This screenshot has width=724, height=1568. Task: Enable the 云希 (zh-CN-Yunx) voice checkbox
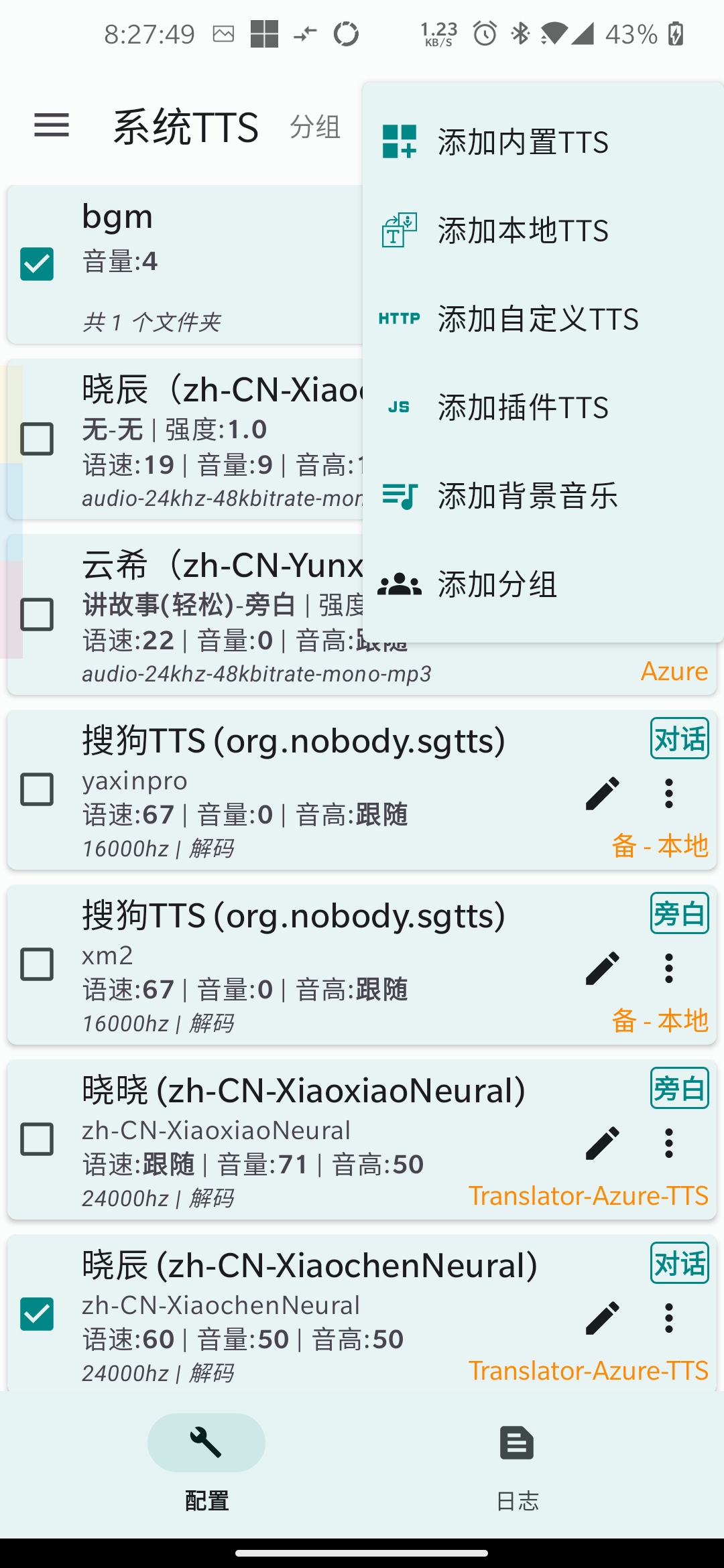pyautogui.click(x=38, y=613)
